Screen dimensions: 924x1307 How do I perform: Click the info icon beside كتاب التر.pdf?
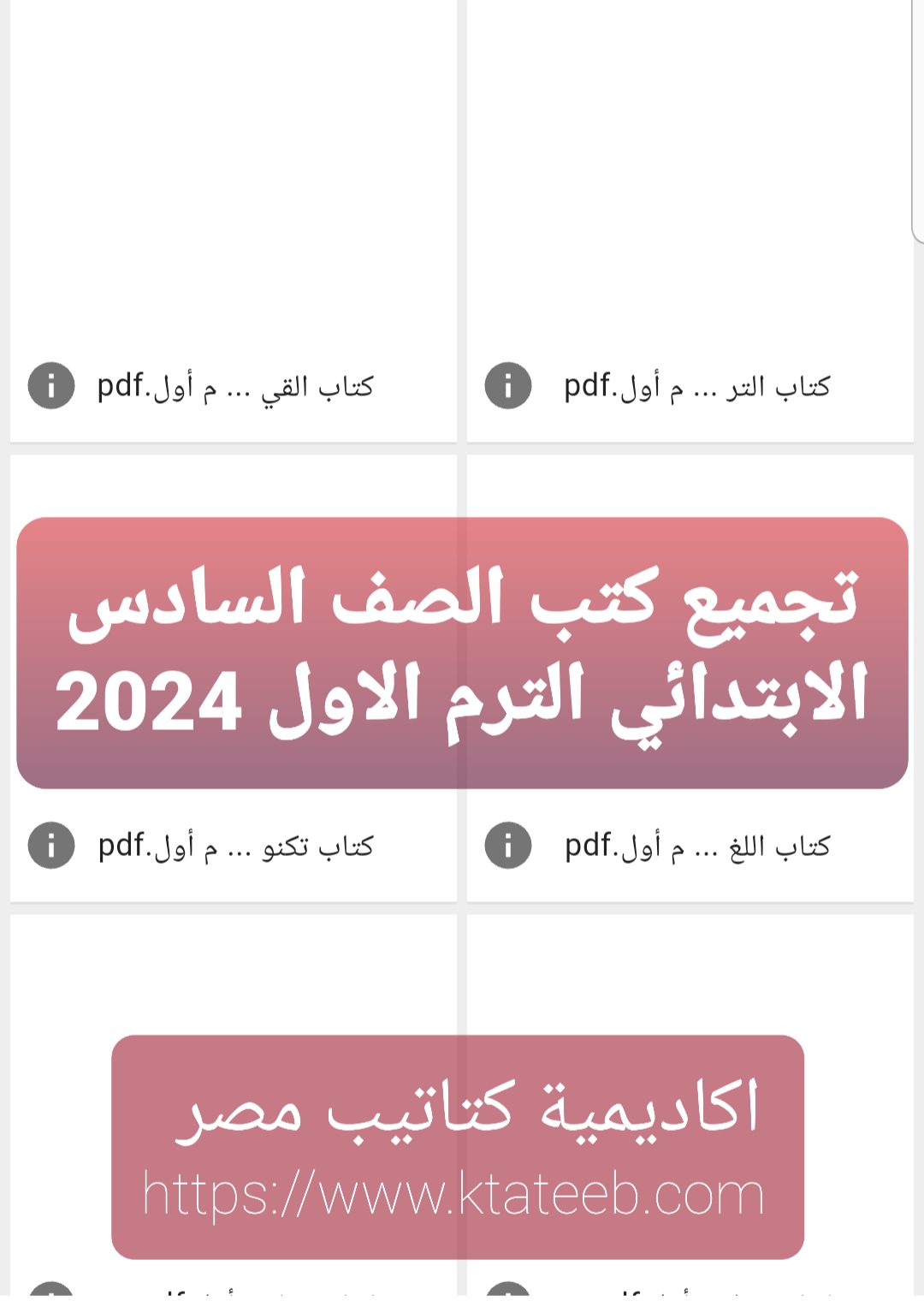(506, 386)
